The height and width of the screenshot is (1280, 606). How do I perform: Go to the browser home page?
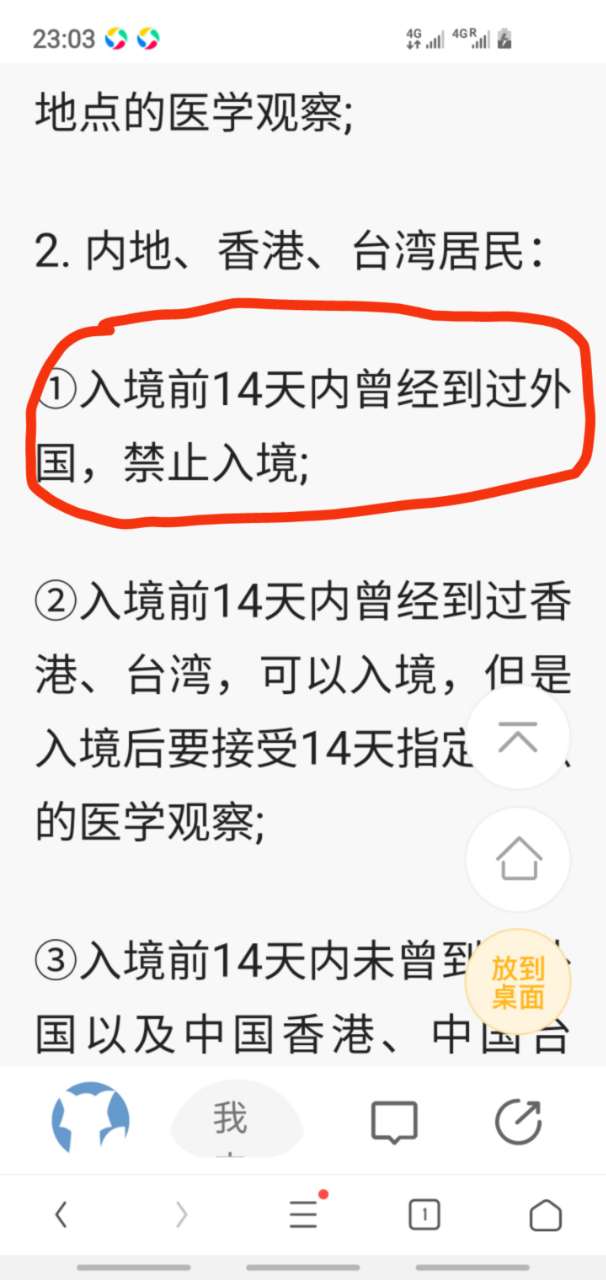(545, 1215)
